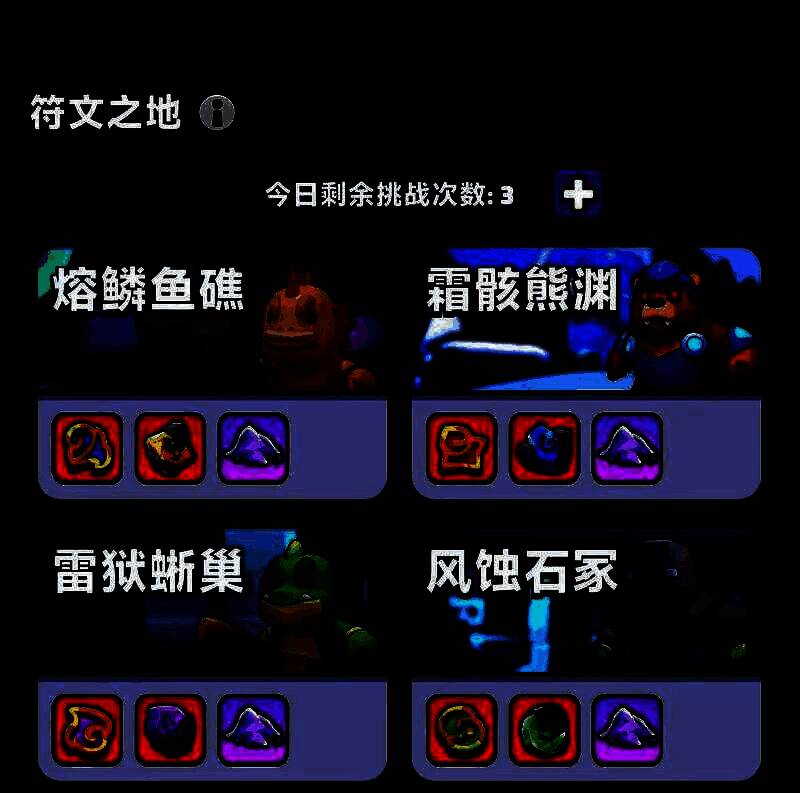View the first reward rune under 熔鳞鱼礁
Viewport: 800px width, 793px height.
87,448
